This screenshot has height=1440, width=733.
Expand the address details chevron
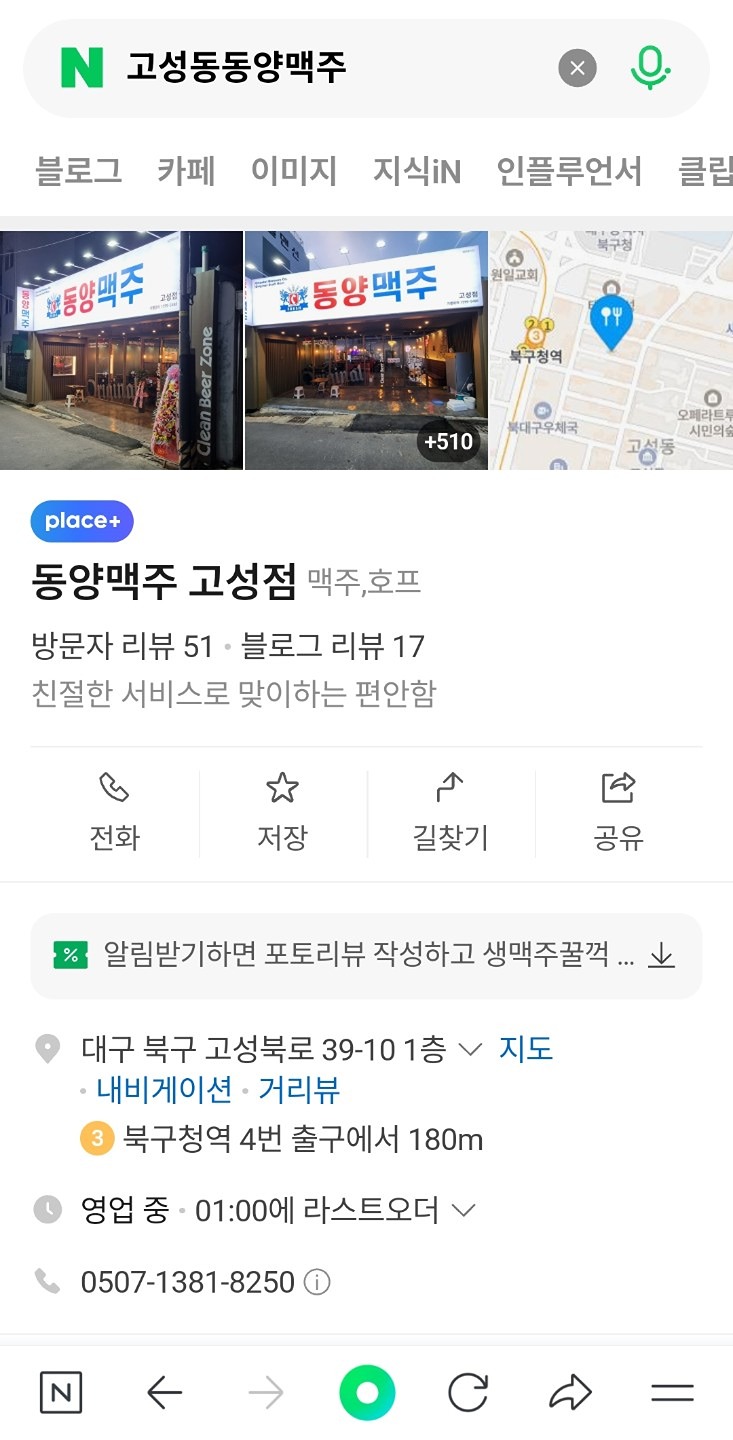466,1048
